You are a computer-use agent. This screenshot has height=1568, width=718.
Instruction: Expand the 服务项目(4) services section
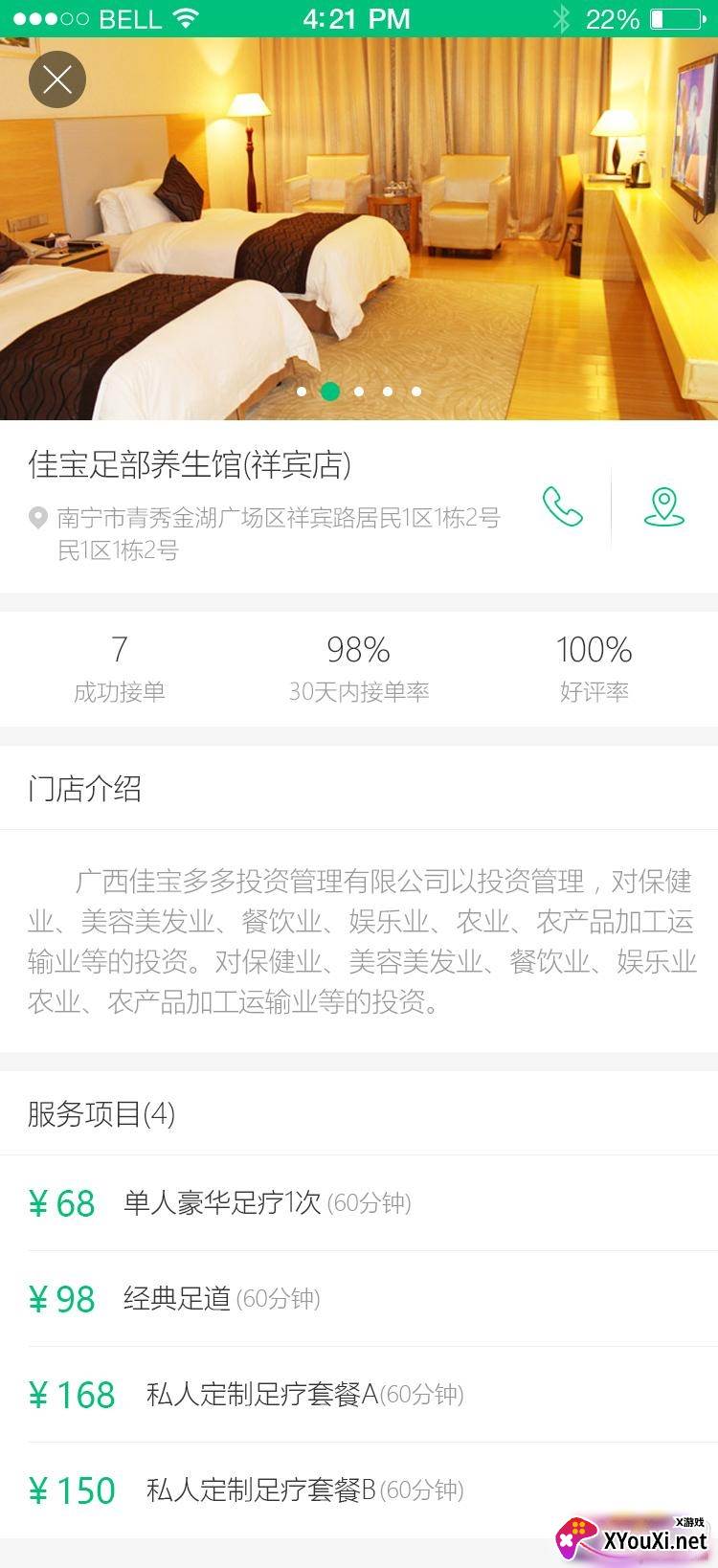click(x=101, y=1114)
